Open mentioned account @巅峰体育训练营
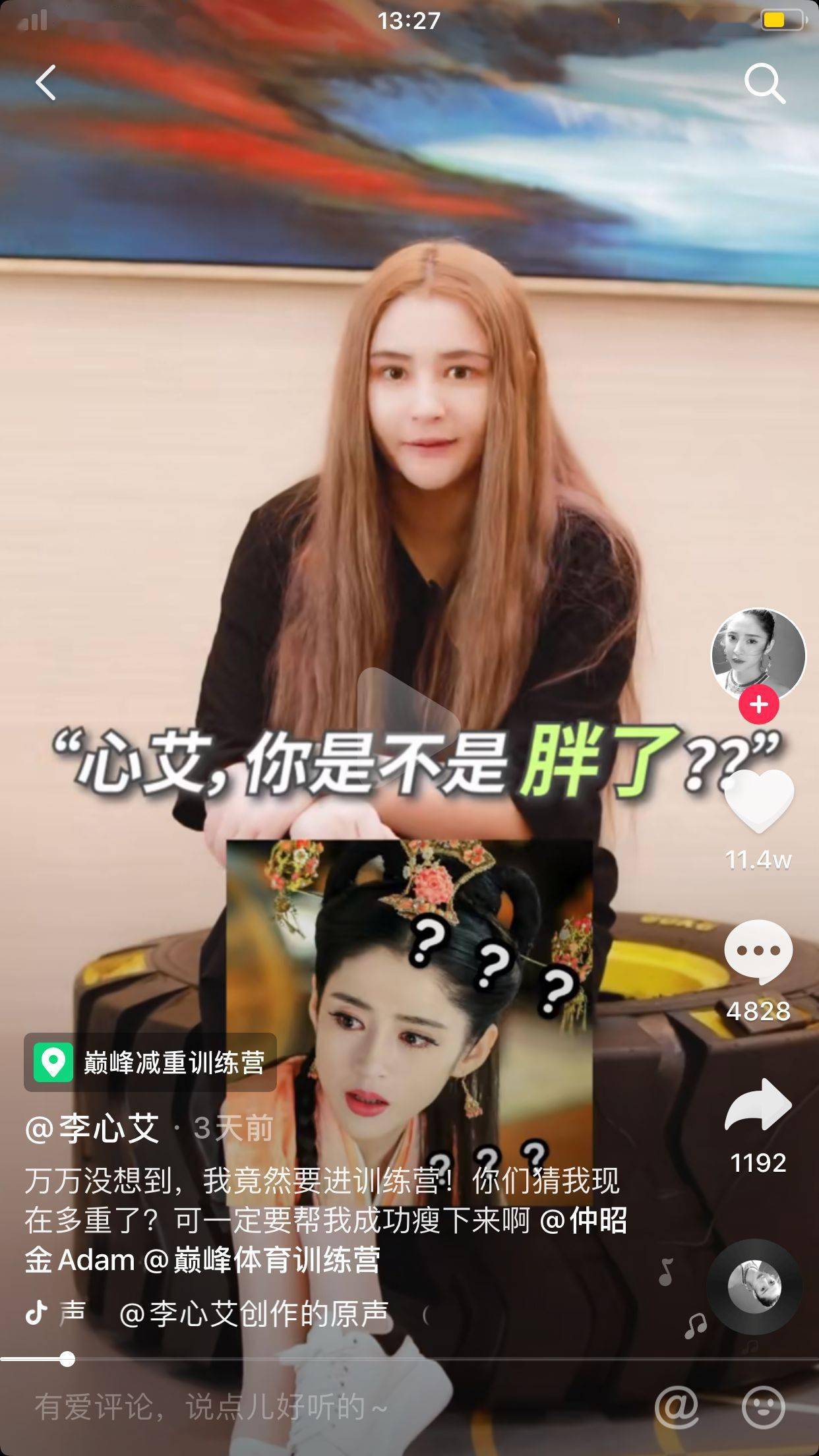Screen dimensions: 819x1456 pos(262,1260)
